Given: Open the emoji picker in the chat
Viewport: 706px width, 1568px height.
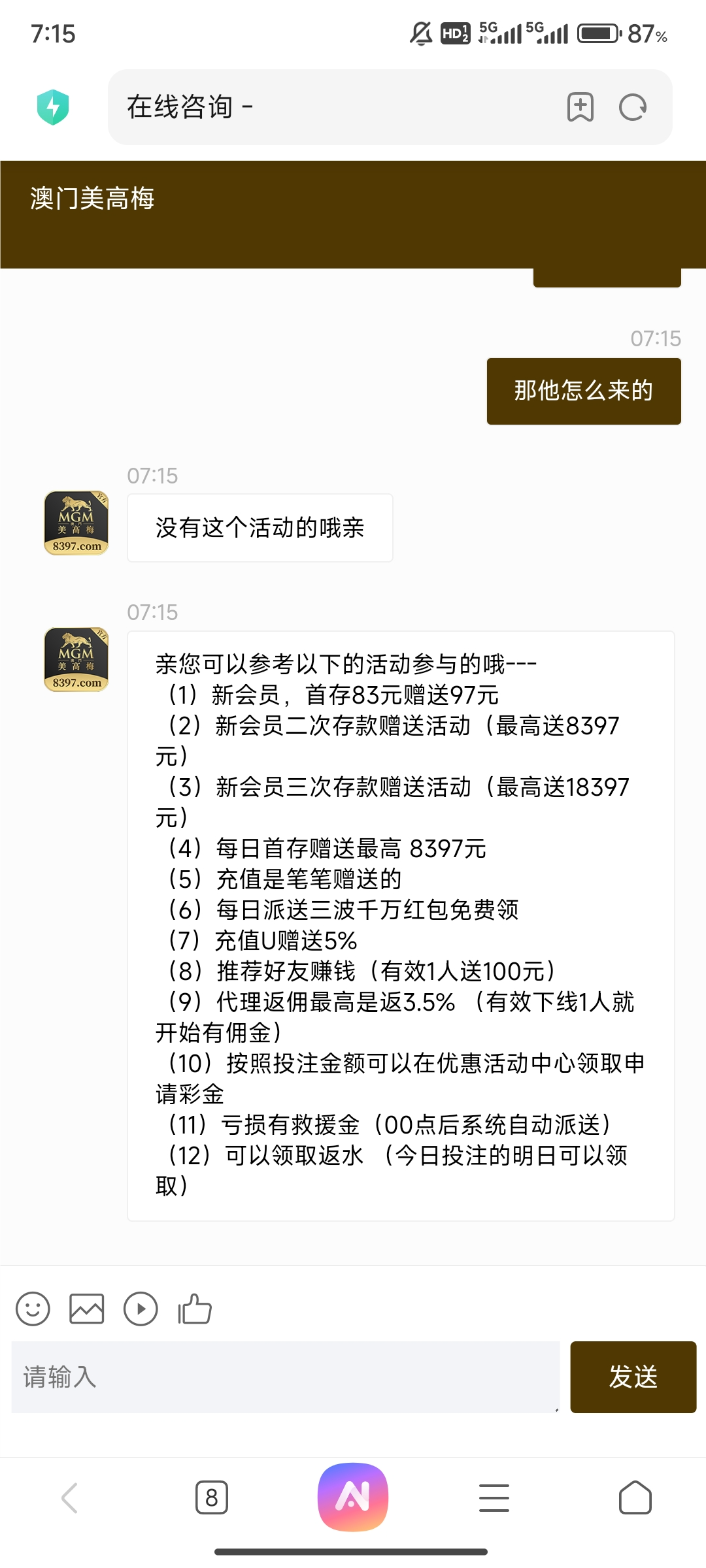Looking at the screenshot, I should (33, 1309).
